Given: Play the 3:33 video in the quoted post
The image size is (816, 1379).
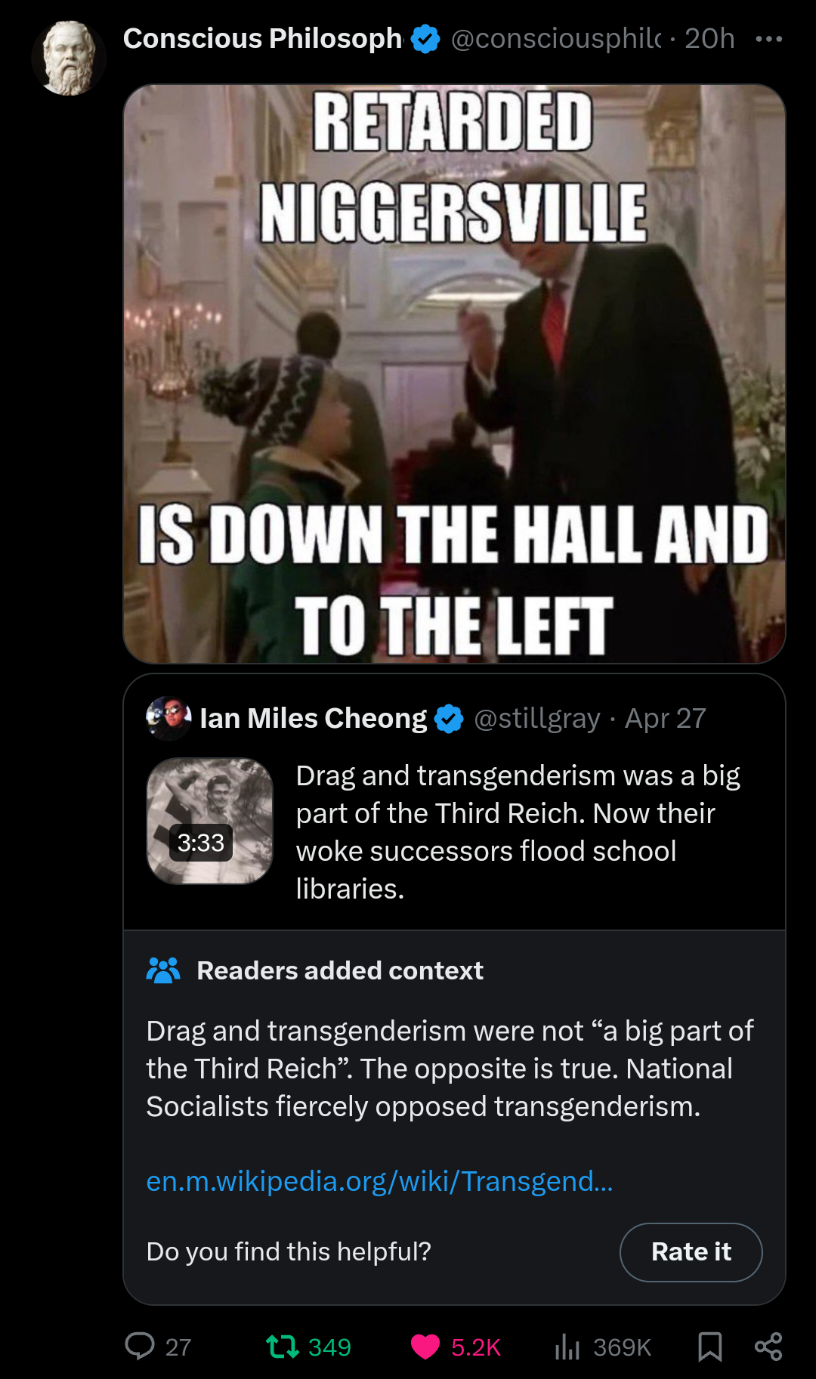Looking at the screenshot, I should [209, 821].
